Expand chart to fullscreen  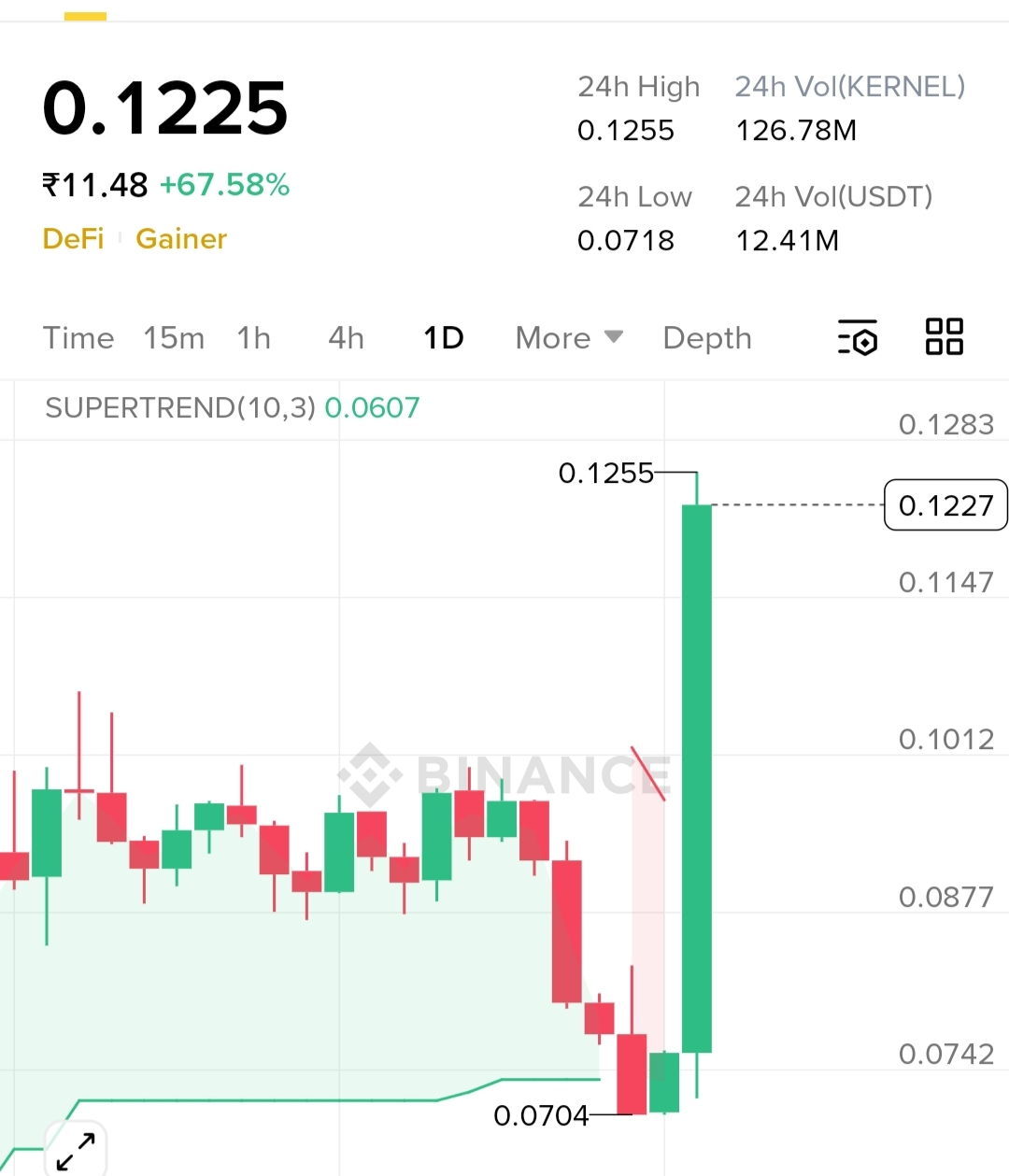click(x=76, y=1152)
